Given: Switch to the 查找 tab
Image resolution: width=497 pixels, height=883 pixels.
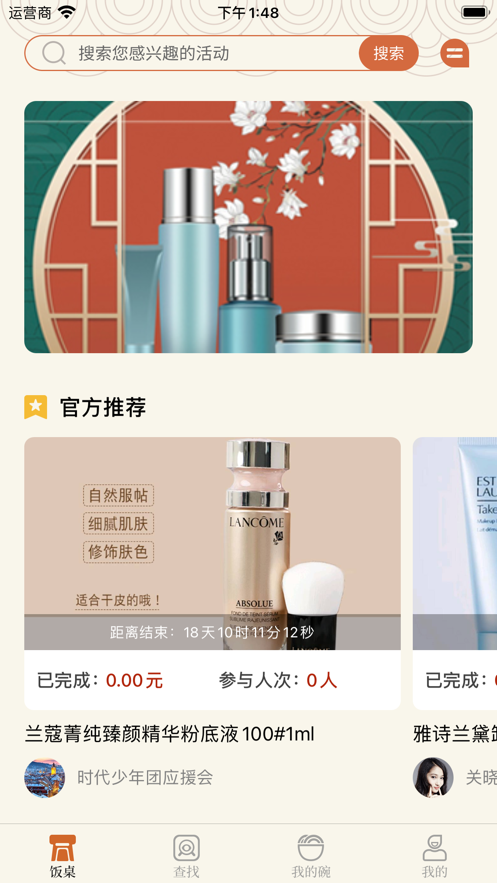Looking at the screenshot, I should [186, 856].
